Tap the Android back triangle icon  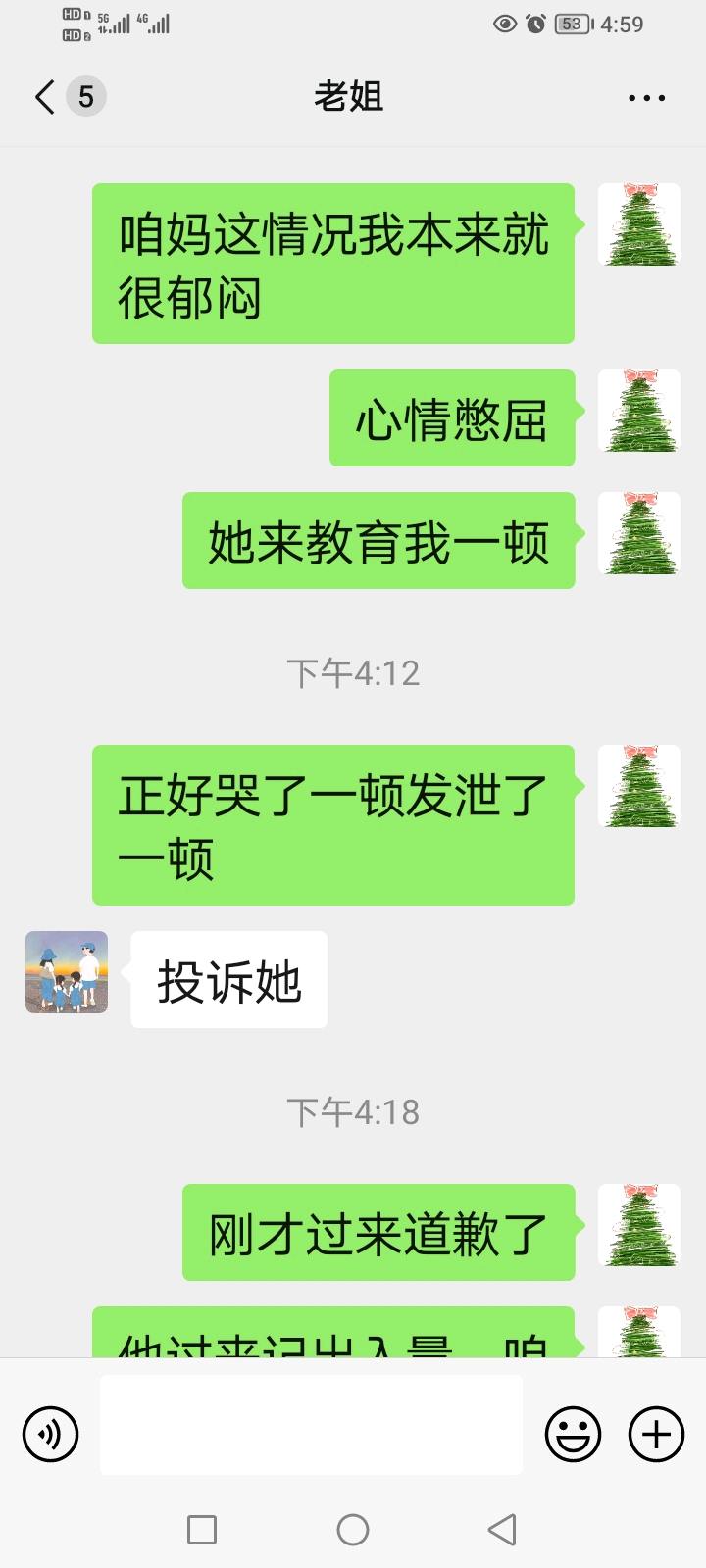pyautogui.click(x=503, y=1528)
